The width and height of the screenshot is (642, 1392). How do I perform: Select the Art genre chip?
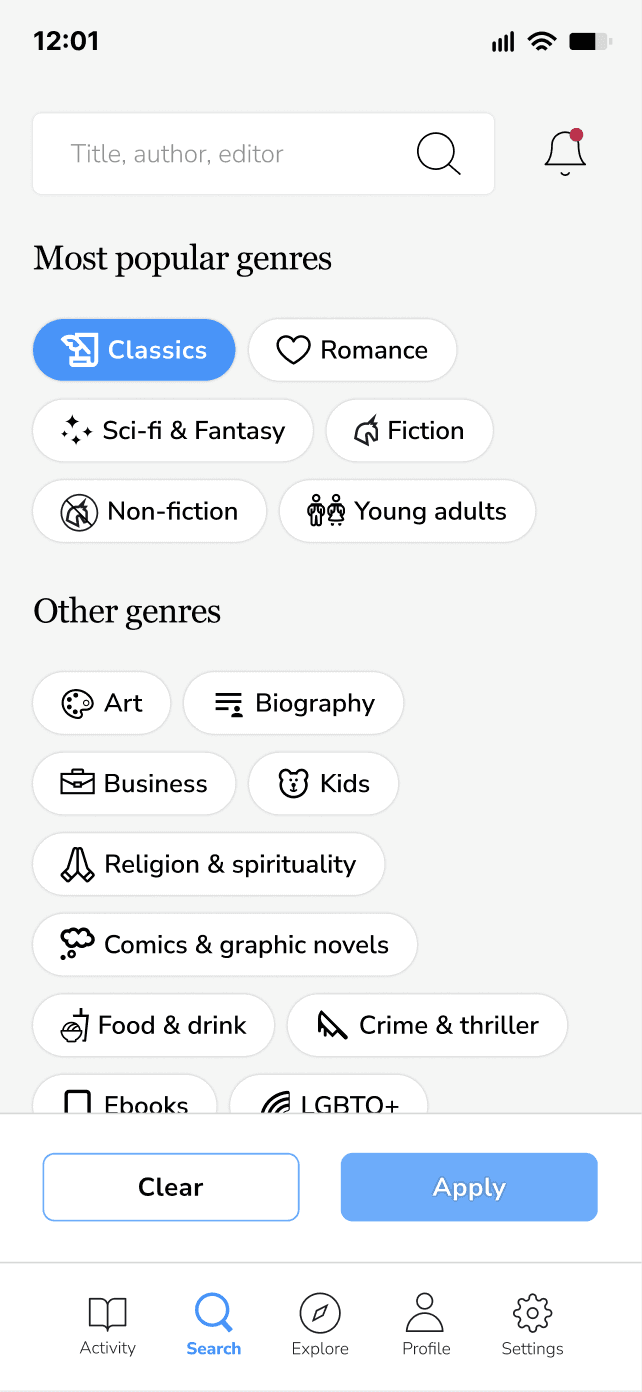102,703
